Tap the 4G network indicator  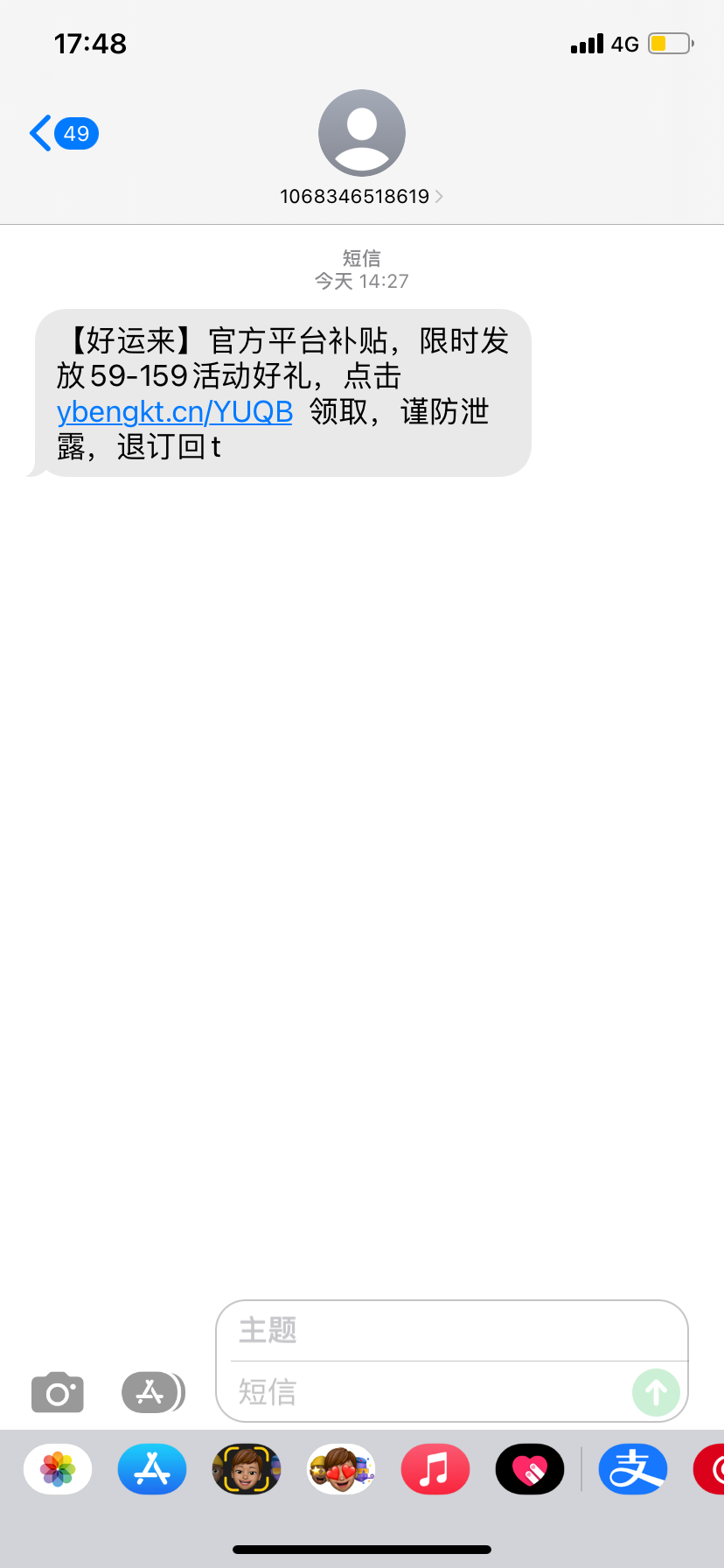pyautogui.click(x=626, y=43)
